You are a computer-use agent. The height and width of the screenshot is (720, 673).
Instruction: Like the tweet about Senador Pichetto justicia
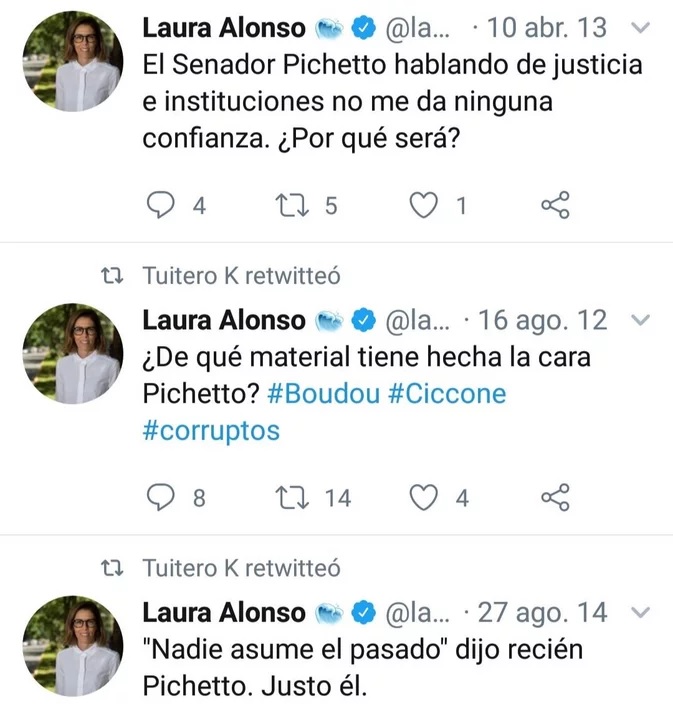(x=427, y=206)
